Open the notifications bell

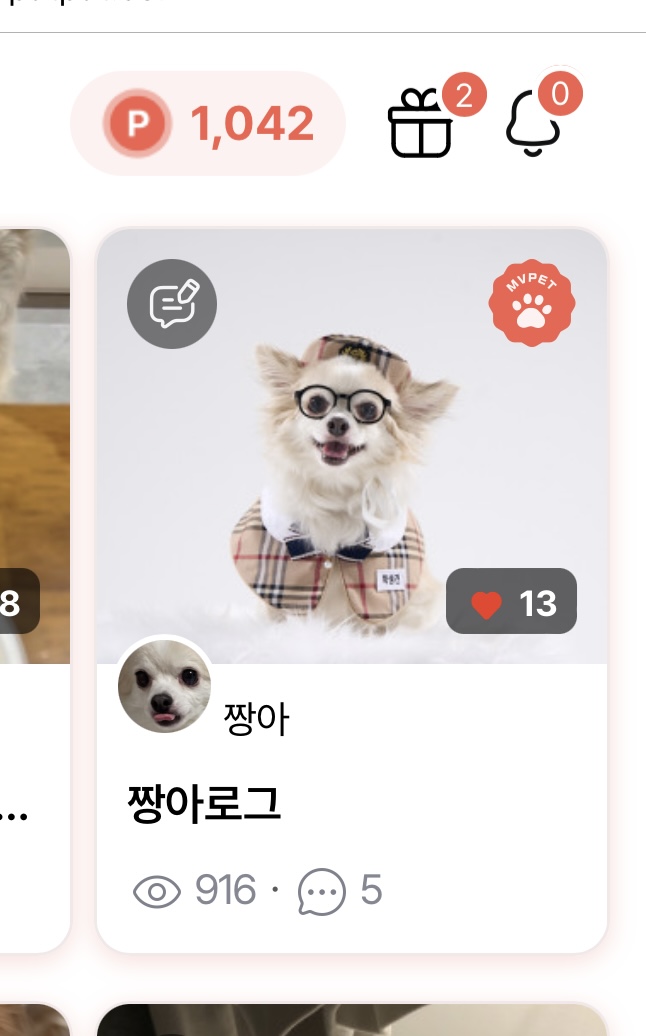tap(534, 123)
